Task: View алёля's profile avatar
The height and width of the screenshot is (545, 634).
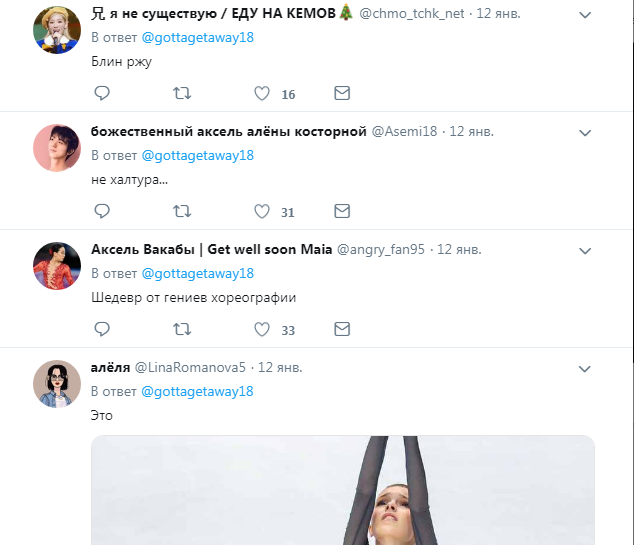Action: (57, 384)
